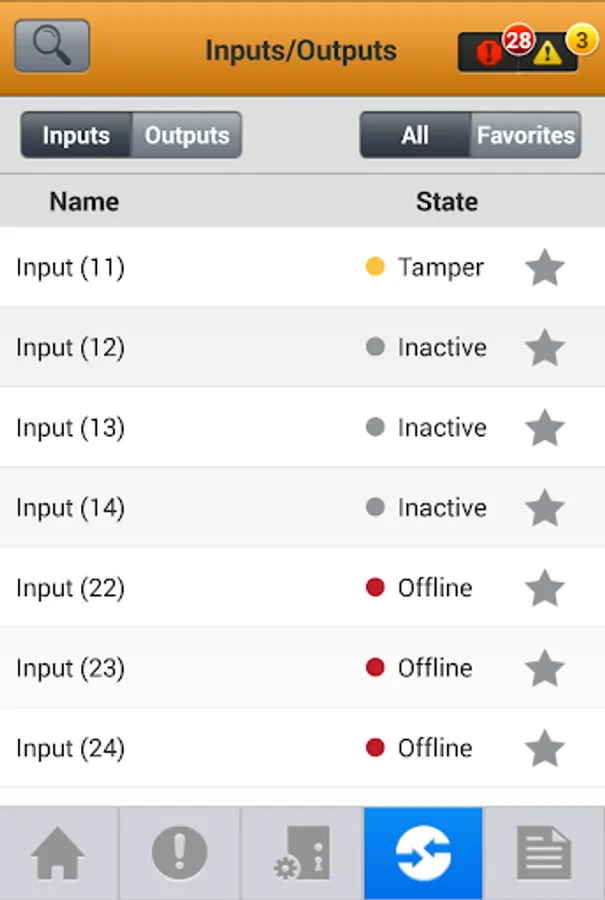Select the Inputs segment

click(76, 135)
